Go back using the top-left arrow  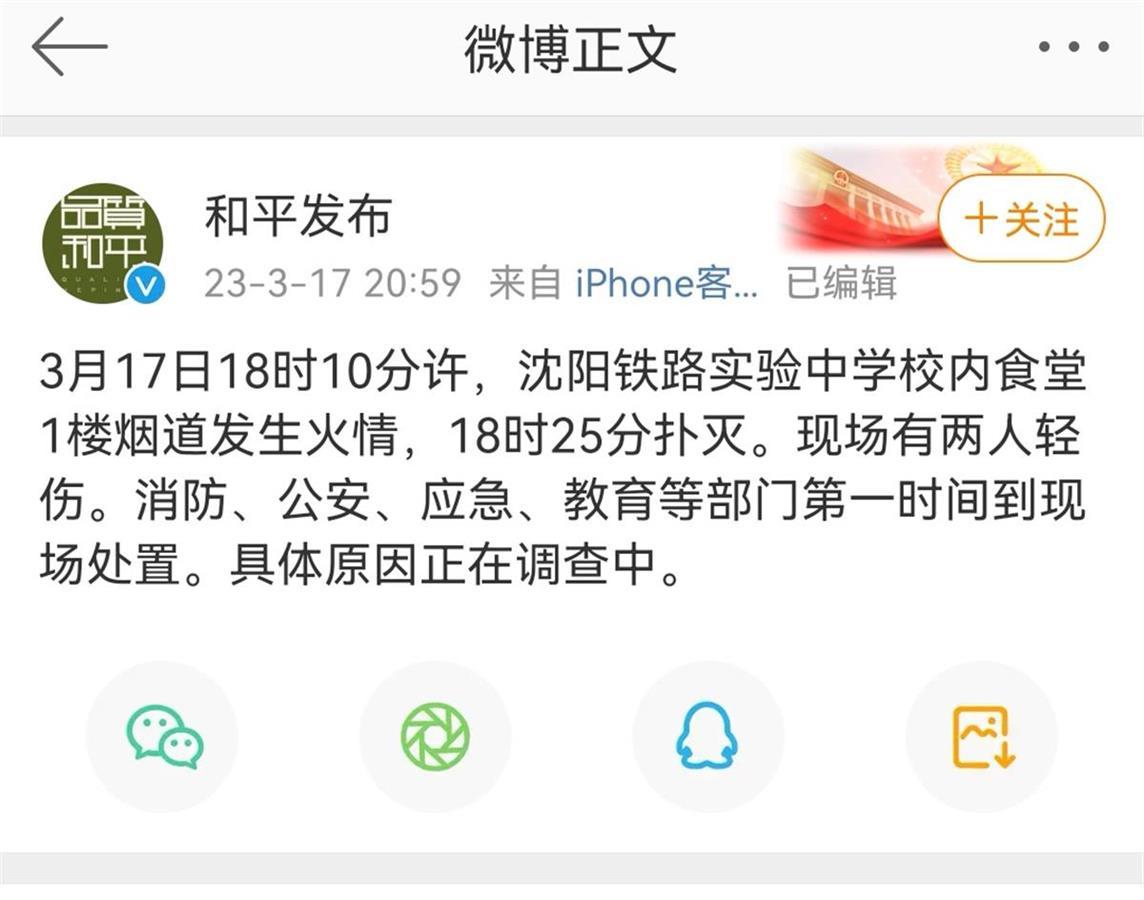(x=68, y=46)
